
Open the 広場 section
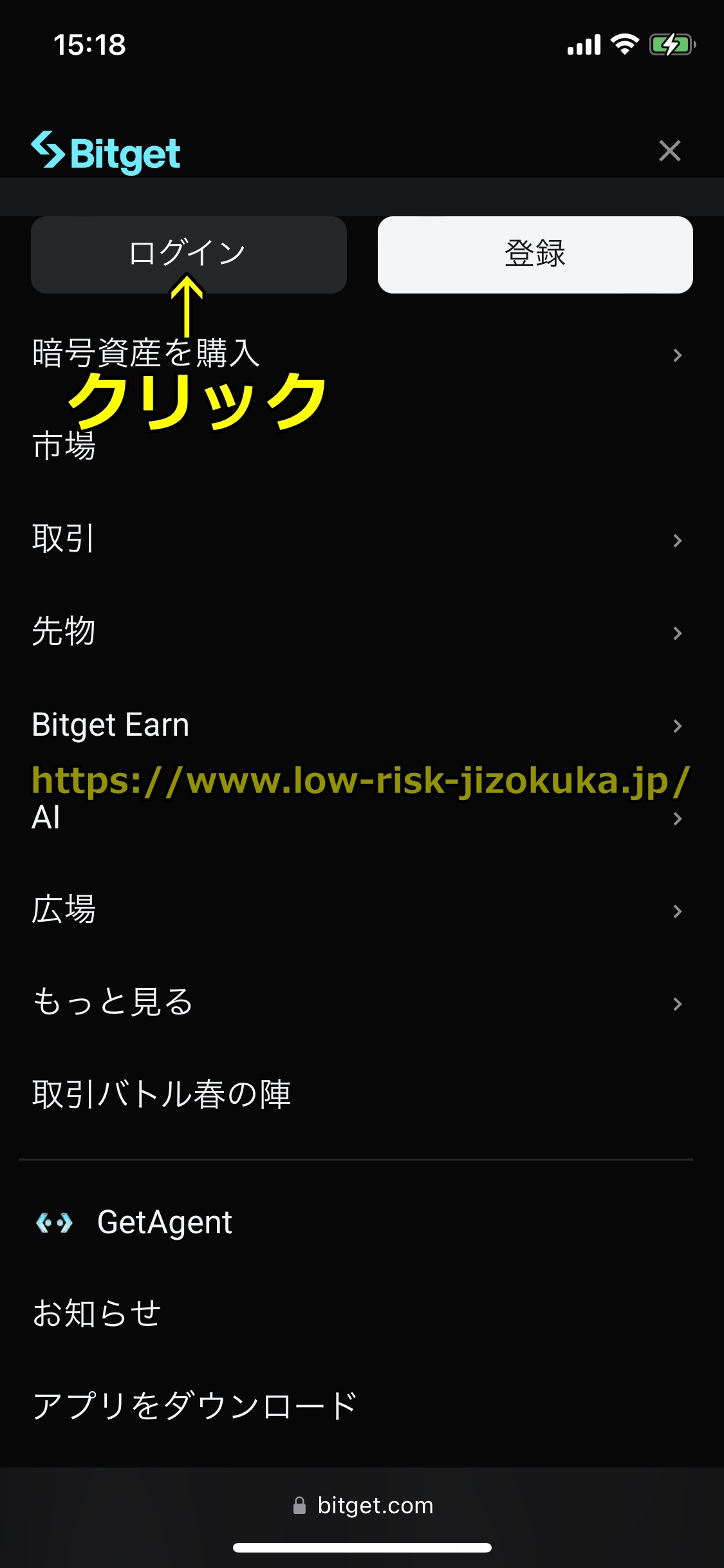click(x=677, y=911)
